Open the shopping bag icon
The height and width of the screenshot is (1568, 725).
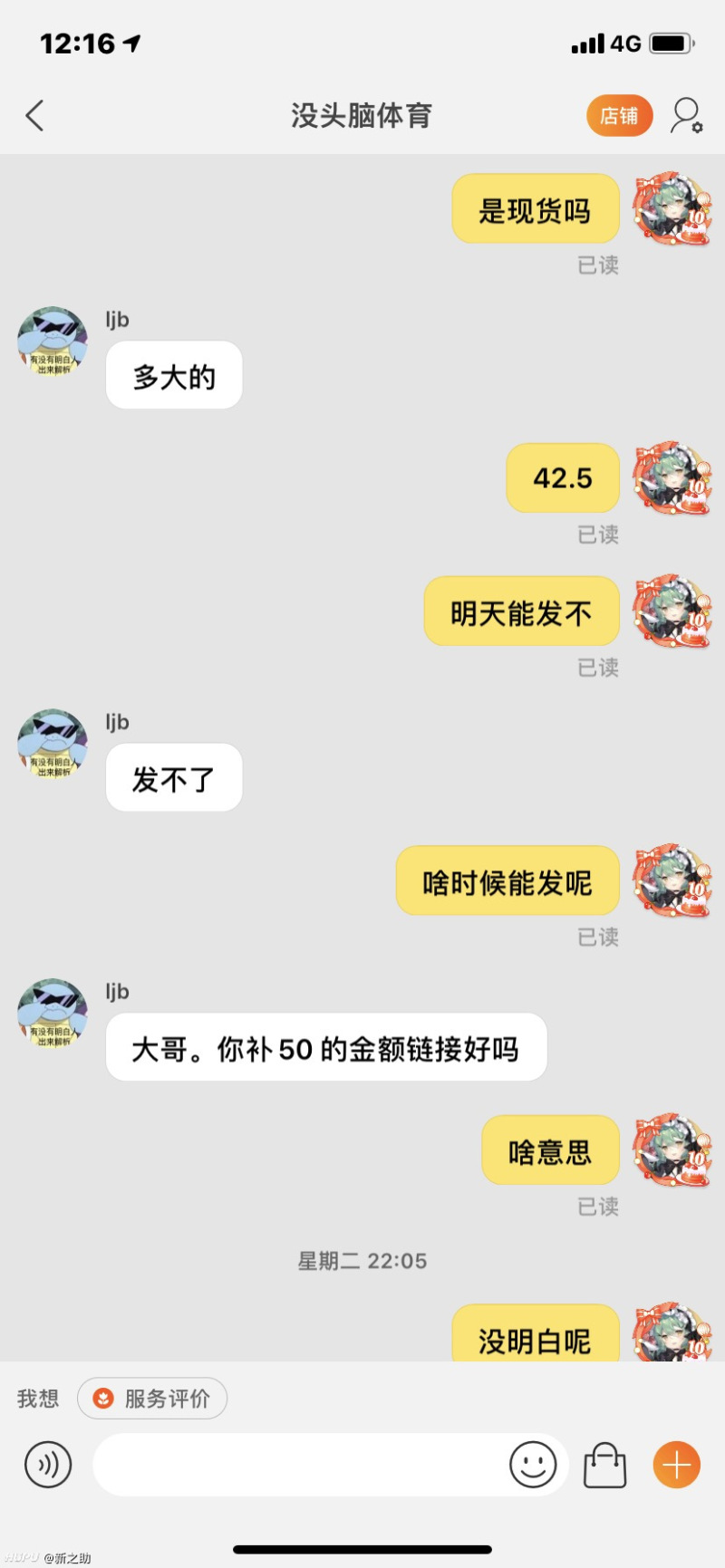[604, 1465]
